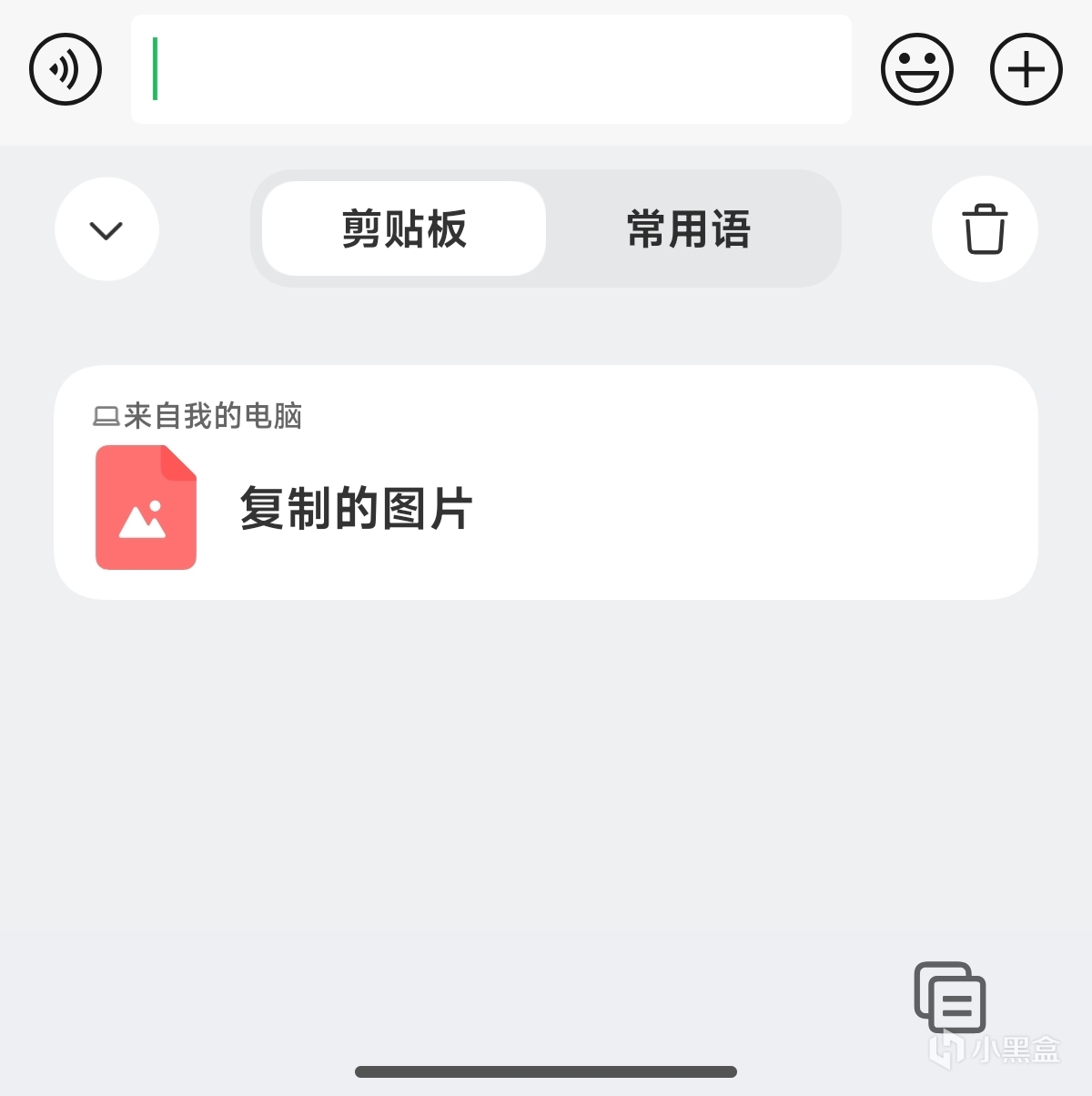Screen dimensions: 1092x1096
Task: Open the emoji picker
Action: (x=916, y=69)
